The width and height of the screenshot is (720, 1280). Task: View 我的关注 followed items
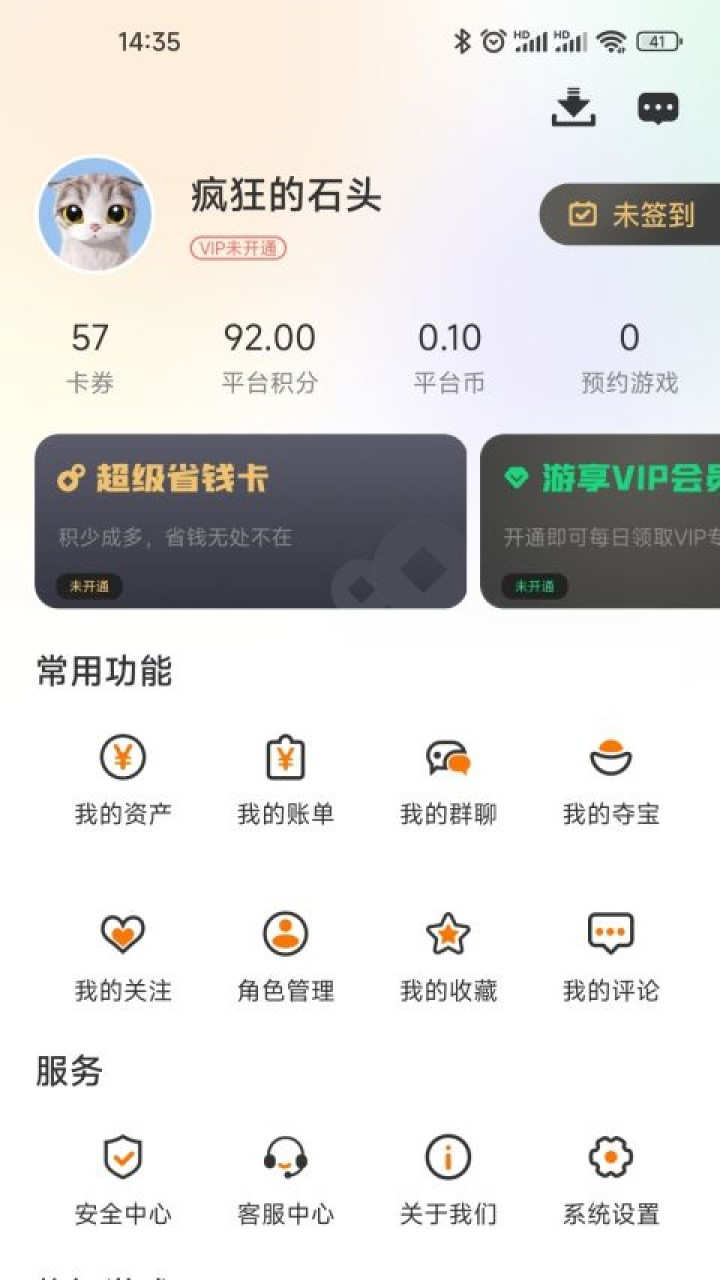[122, 957]
